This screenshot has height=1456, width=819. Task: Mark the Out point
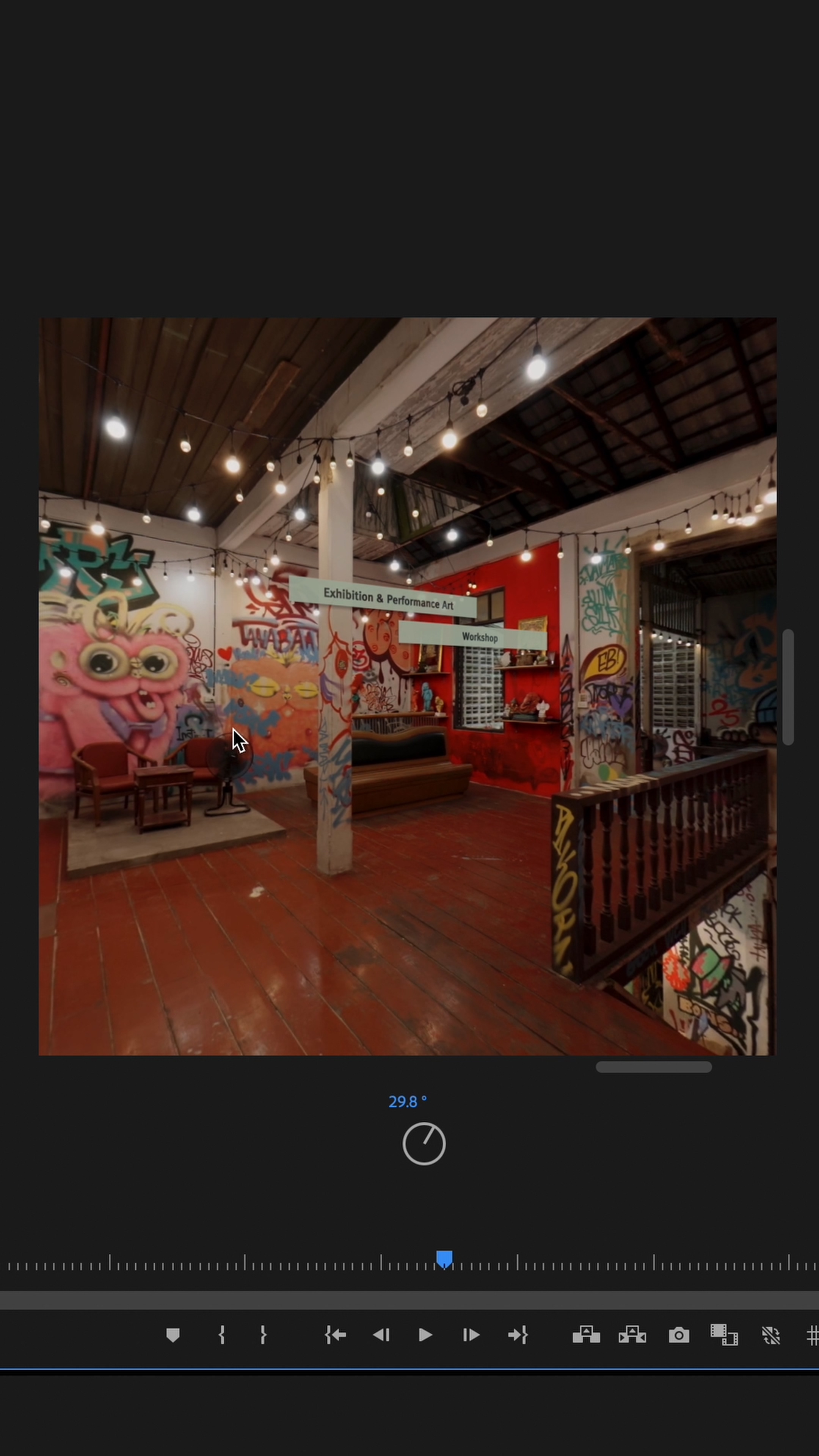point(263,1335)
